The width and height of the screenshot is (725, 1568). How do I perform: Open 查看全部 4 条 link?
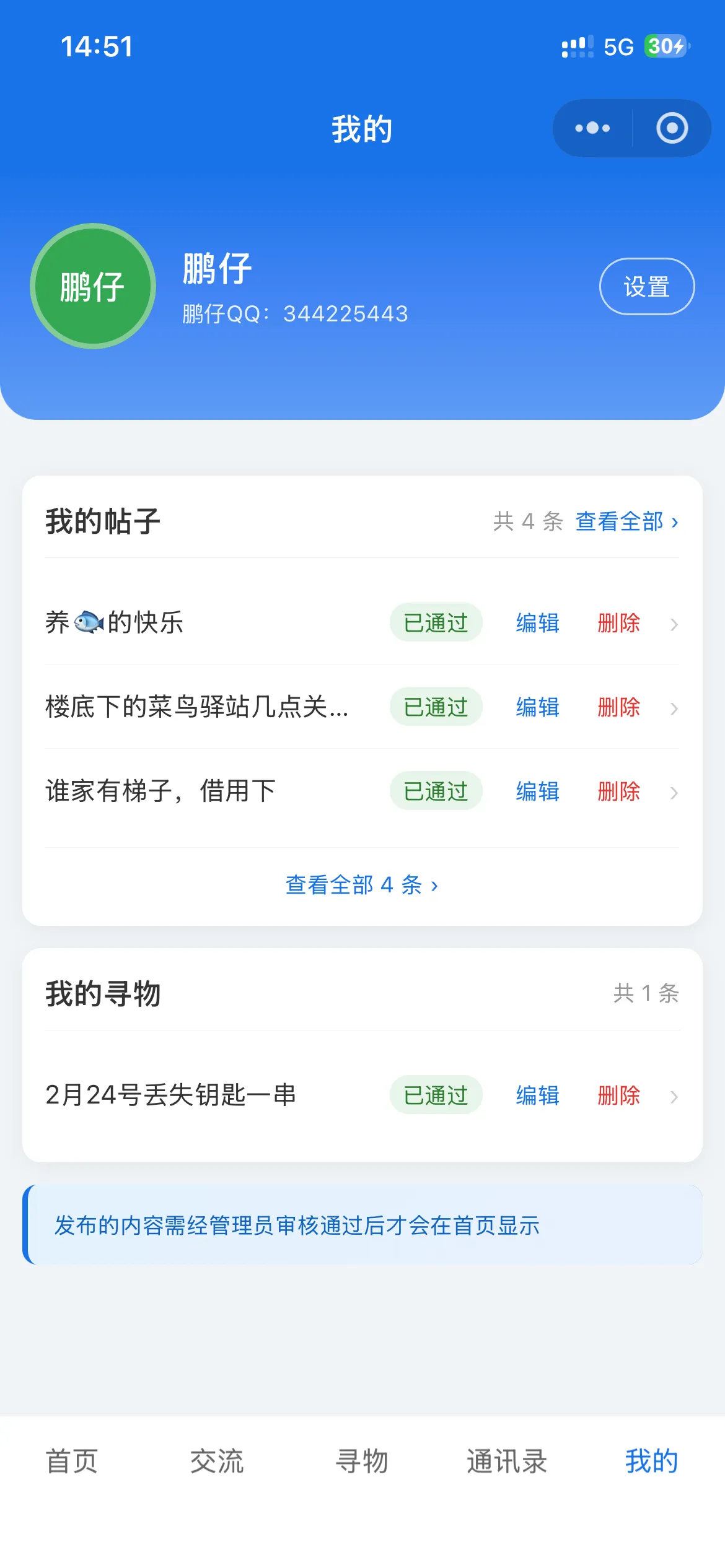pyautogui.click(x=361, y=886)
